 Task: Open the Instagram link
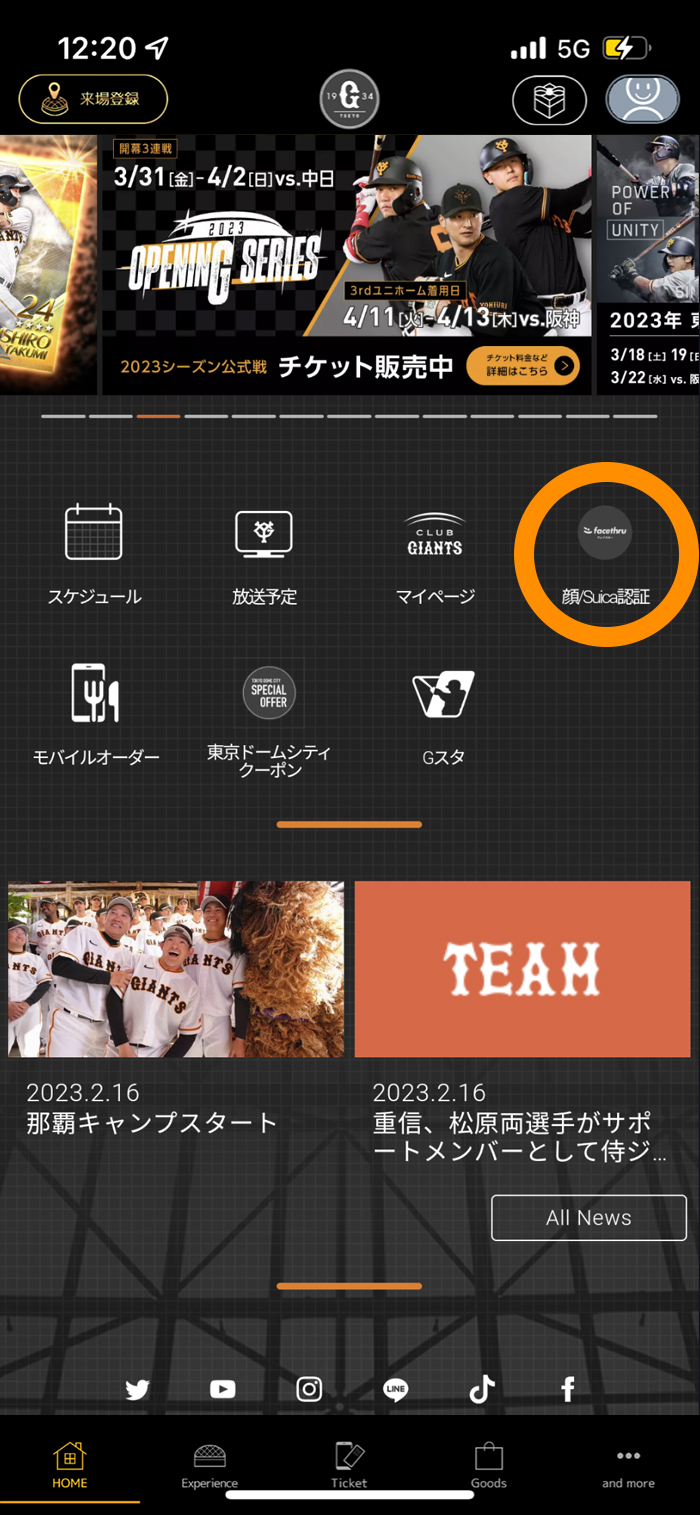309,1389
